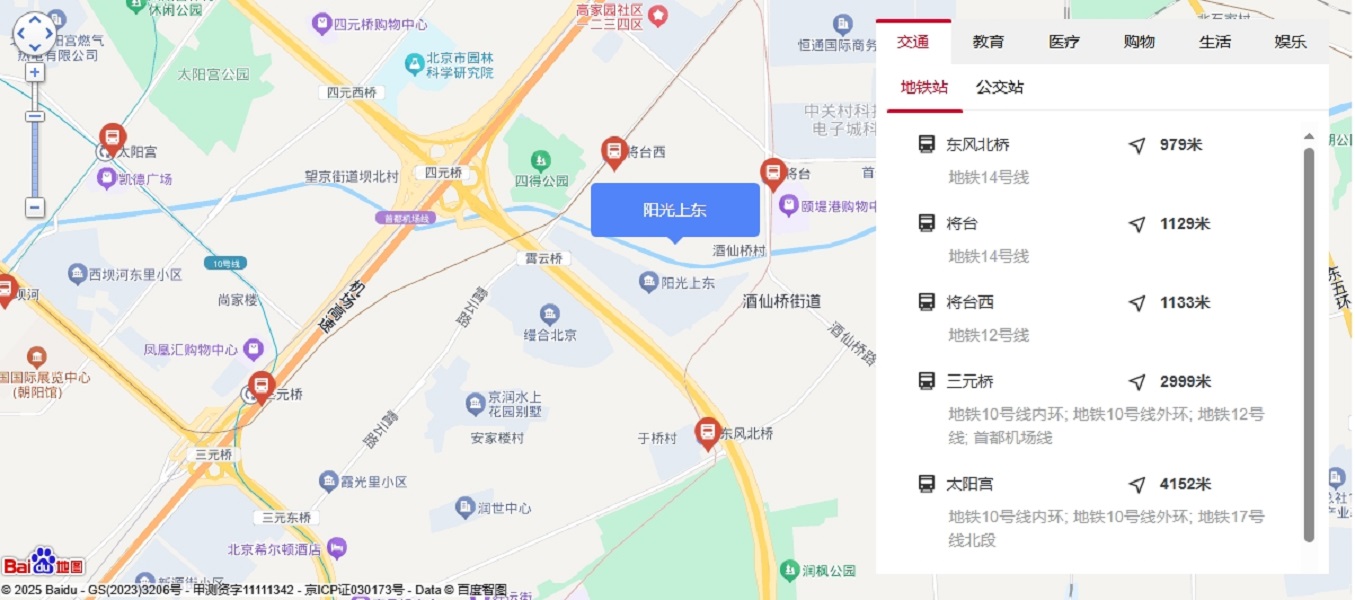Tap the map pan direction control

click(x=35, y=34)
